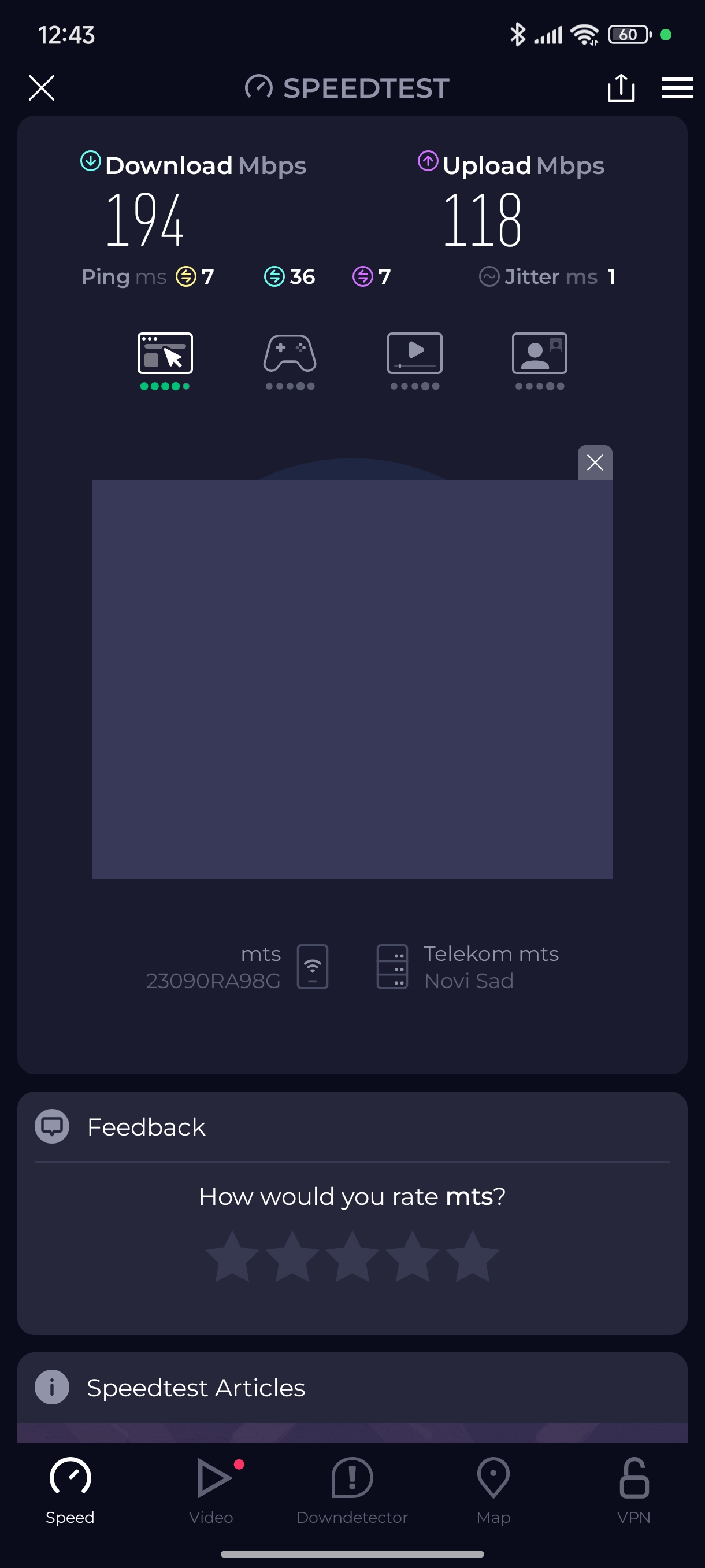Image resolution: width=705 pixels, height=1568 pixels.
Task: Switch to the VPN tab
Action: [x=634, y=1489]
